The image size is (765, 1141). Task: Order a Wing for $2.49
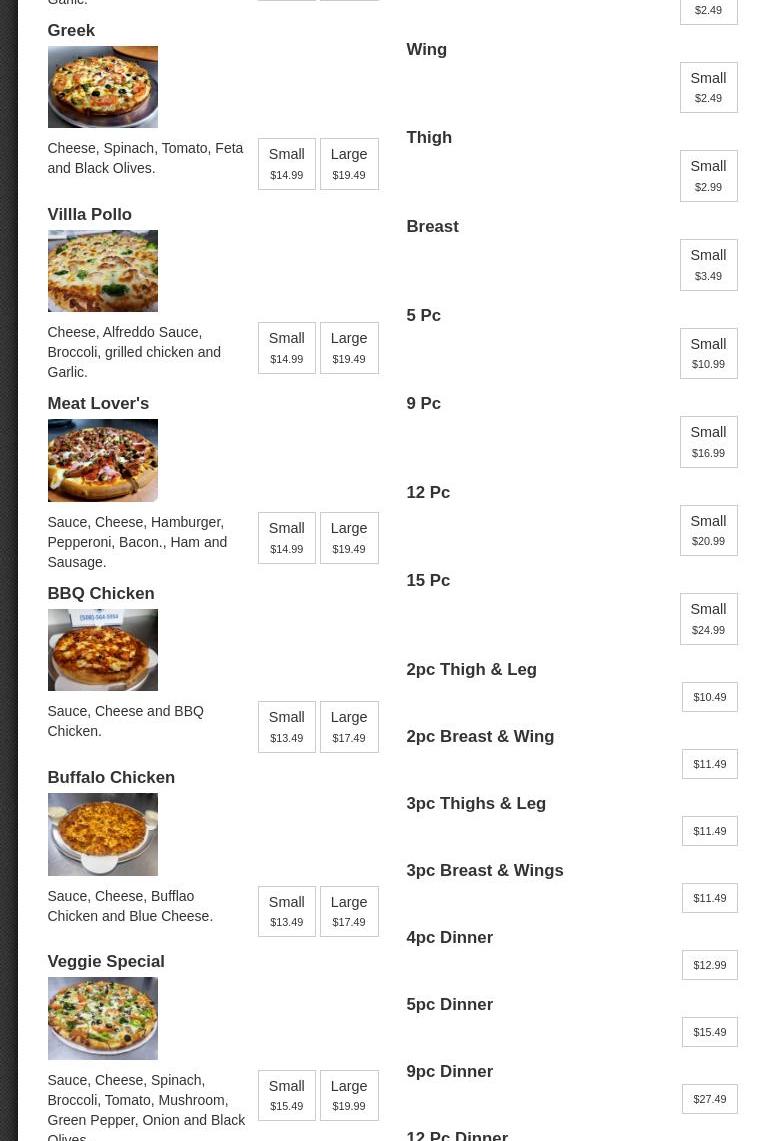click(x=708, y=87)
